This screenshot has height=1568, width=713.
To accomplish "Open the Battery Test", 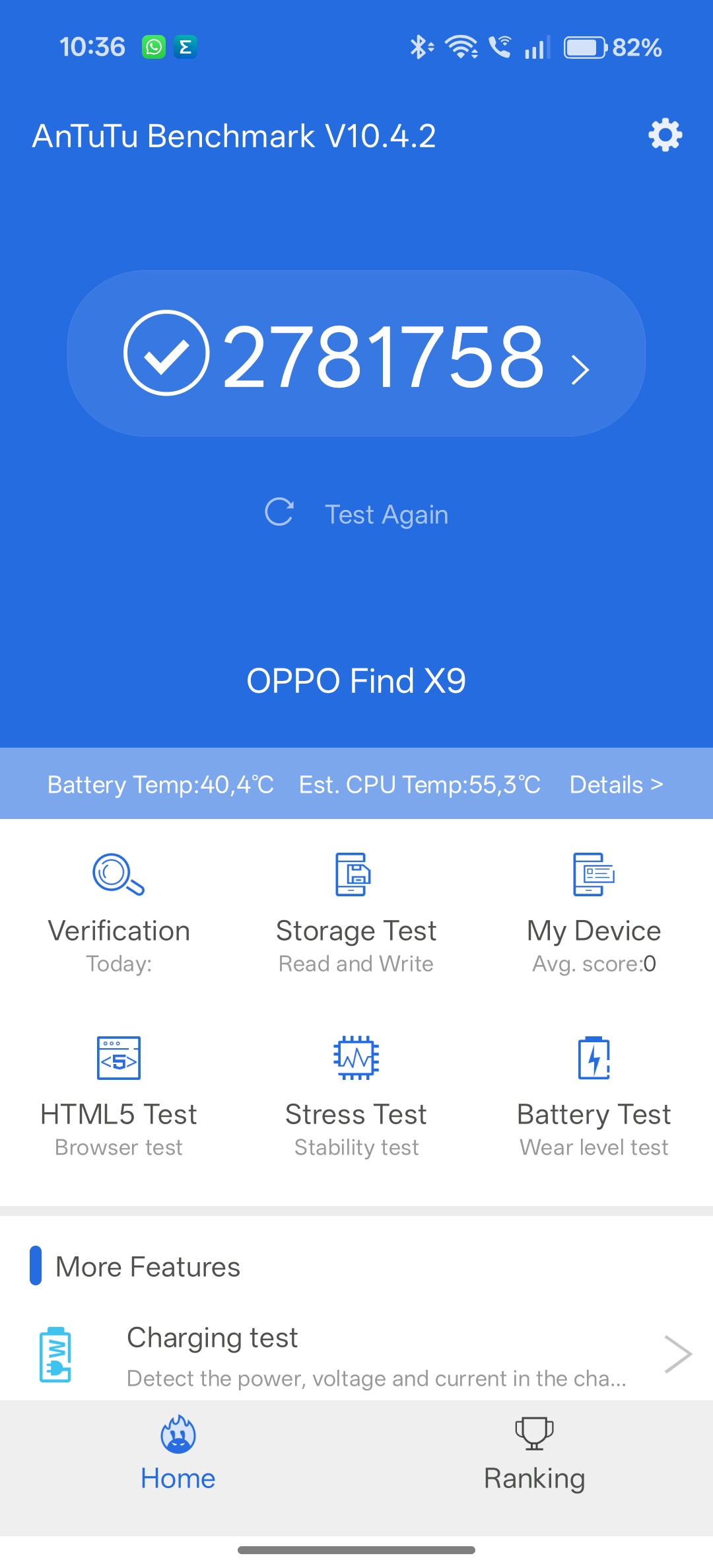I will [x=594, y=1095].
